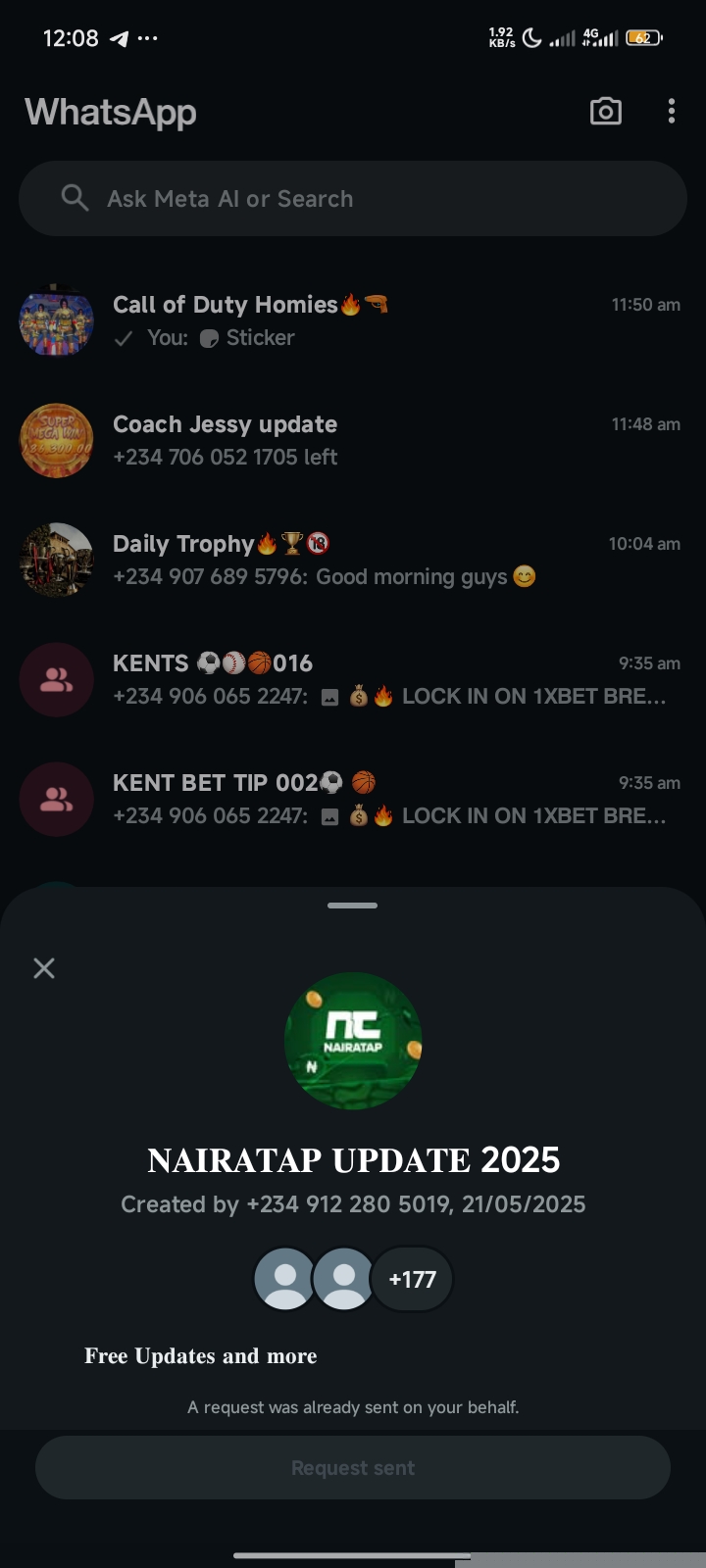
Task: Tap the Request sent button
Action: point(353,1467)
